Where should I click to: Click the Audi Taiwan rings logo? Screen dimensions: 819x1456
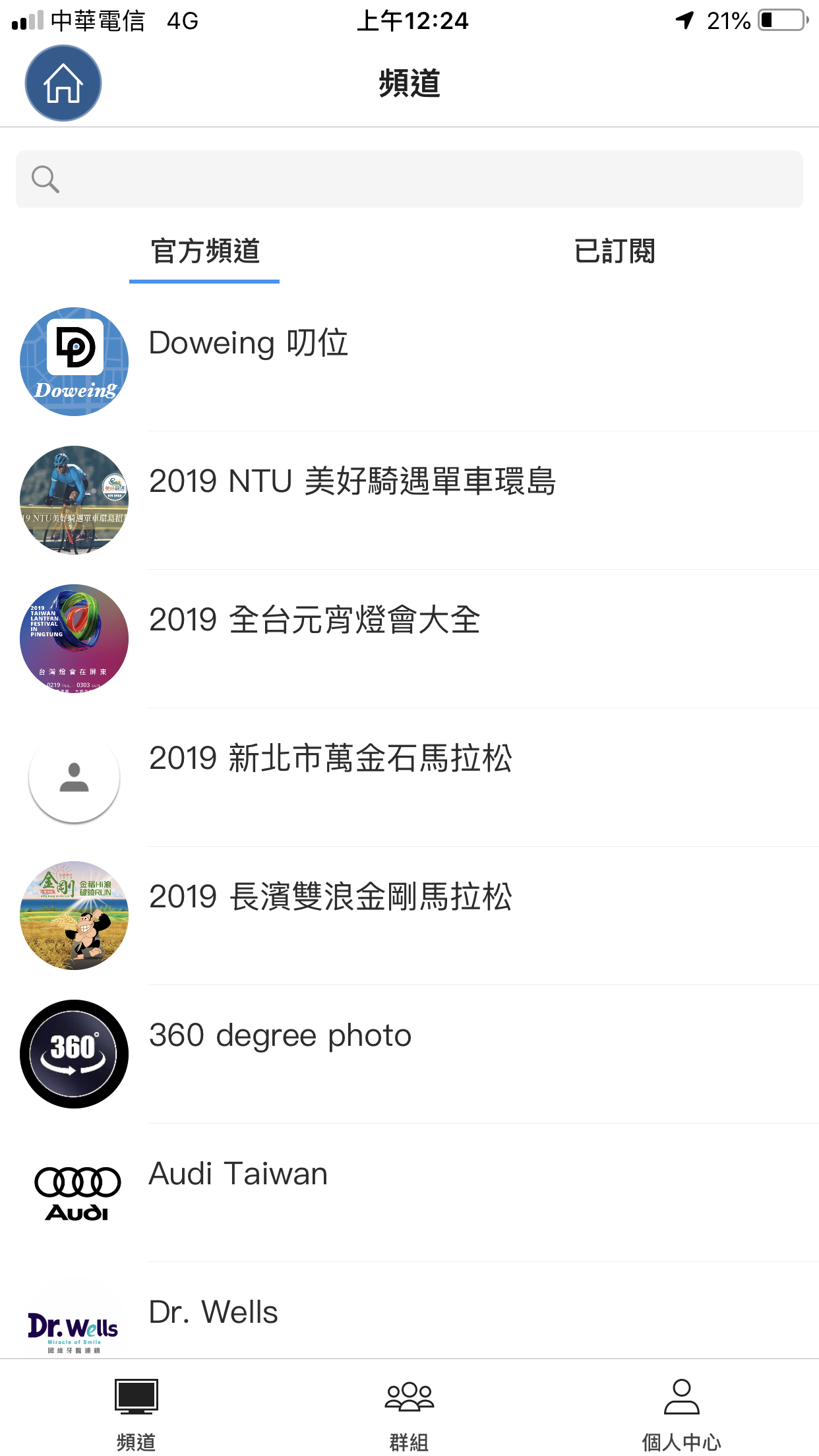(x=73, y=1192)
